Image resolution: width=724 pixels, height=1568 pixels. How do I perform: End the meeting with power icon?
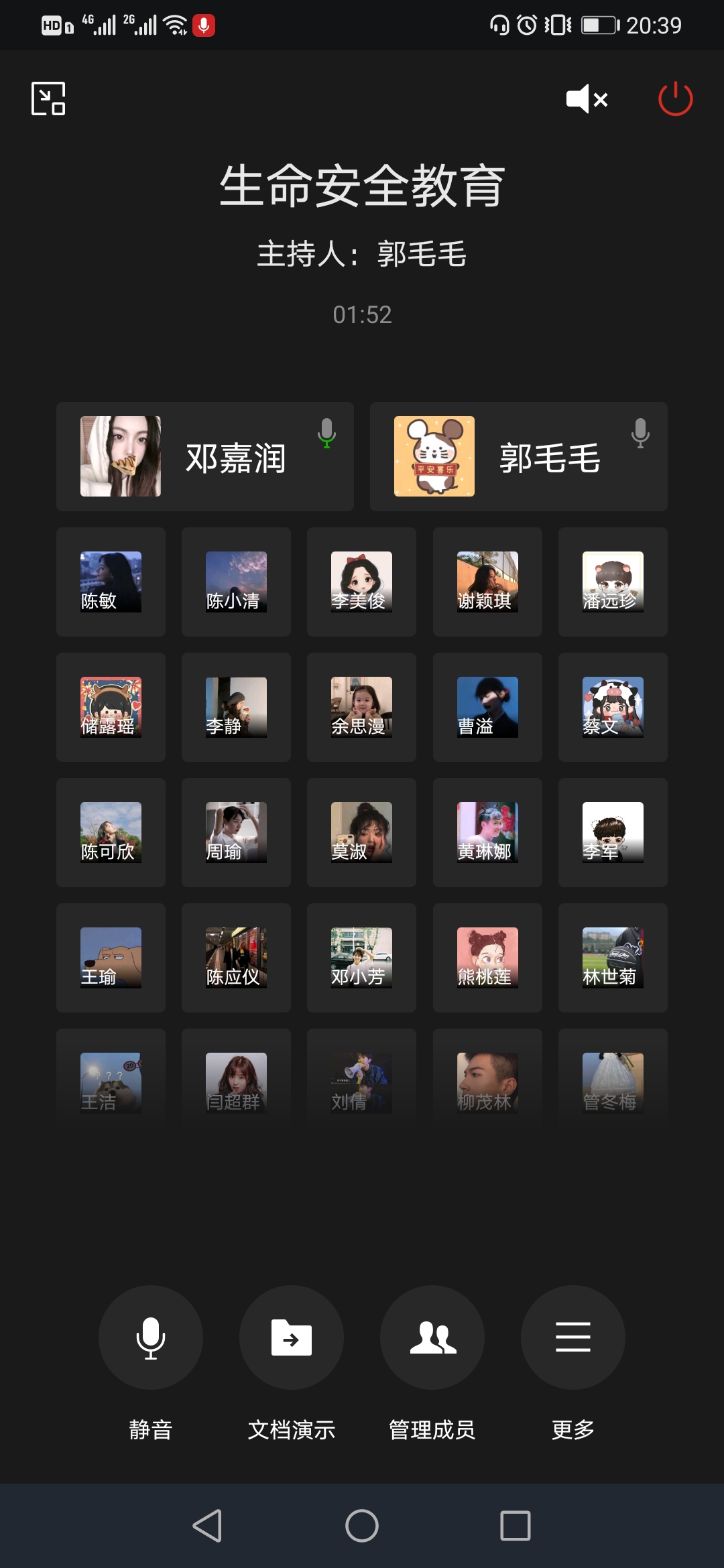675,99
